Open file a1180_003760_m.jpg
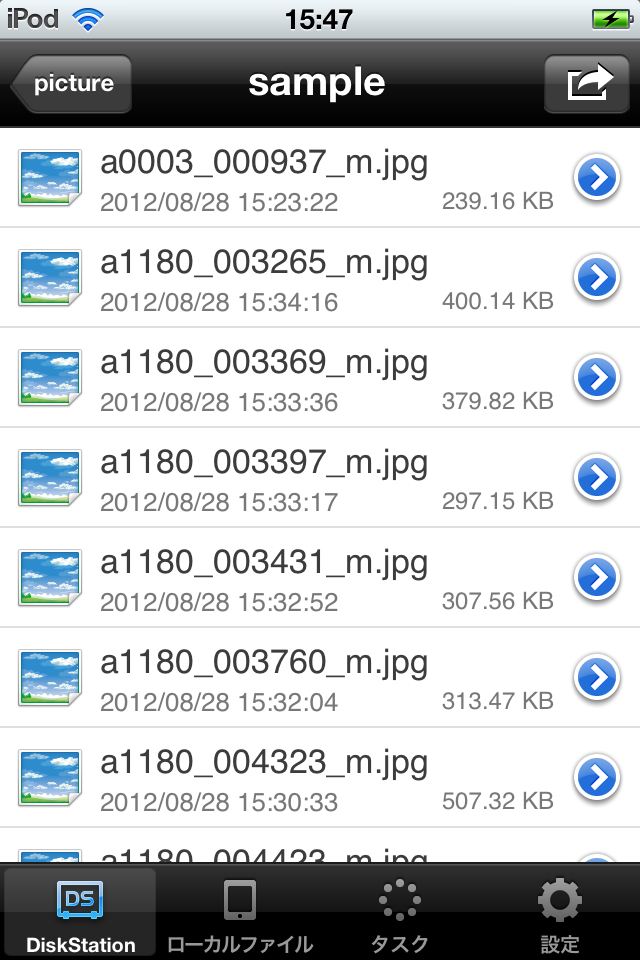 click(x=264, y=678)
